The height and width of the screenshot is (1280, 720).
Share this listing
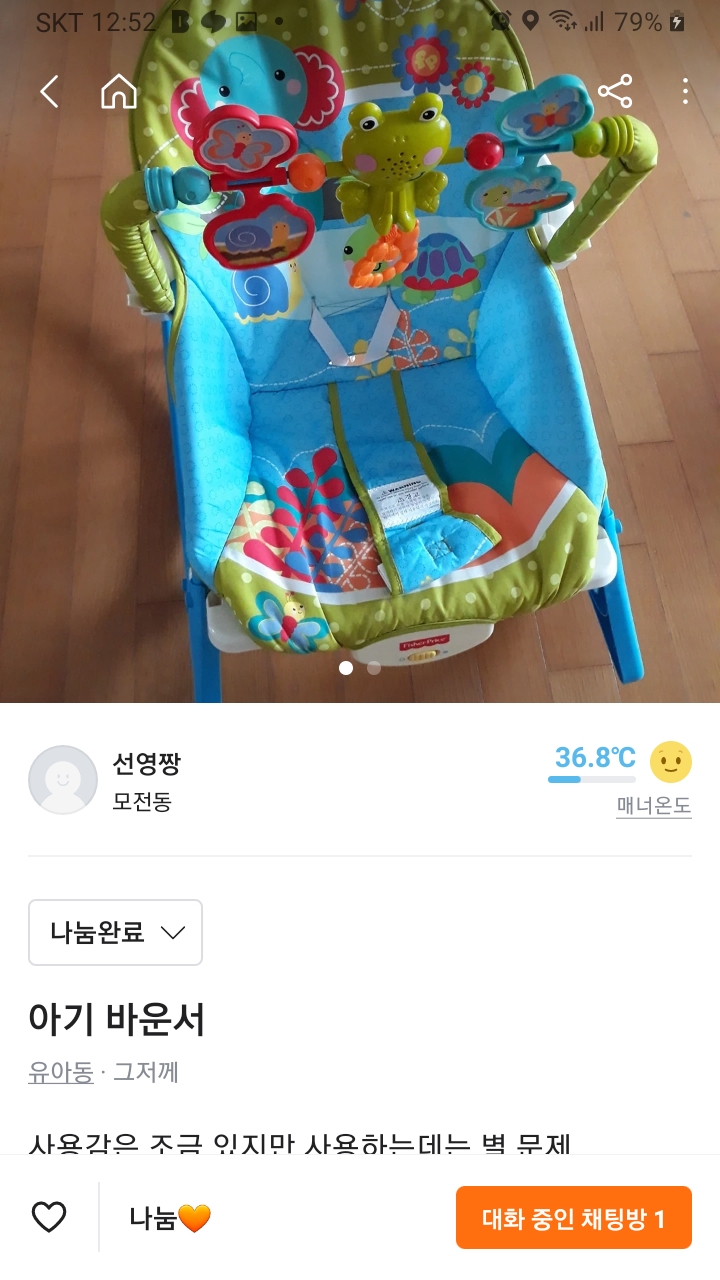click(x=615, y=92)
